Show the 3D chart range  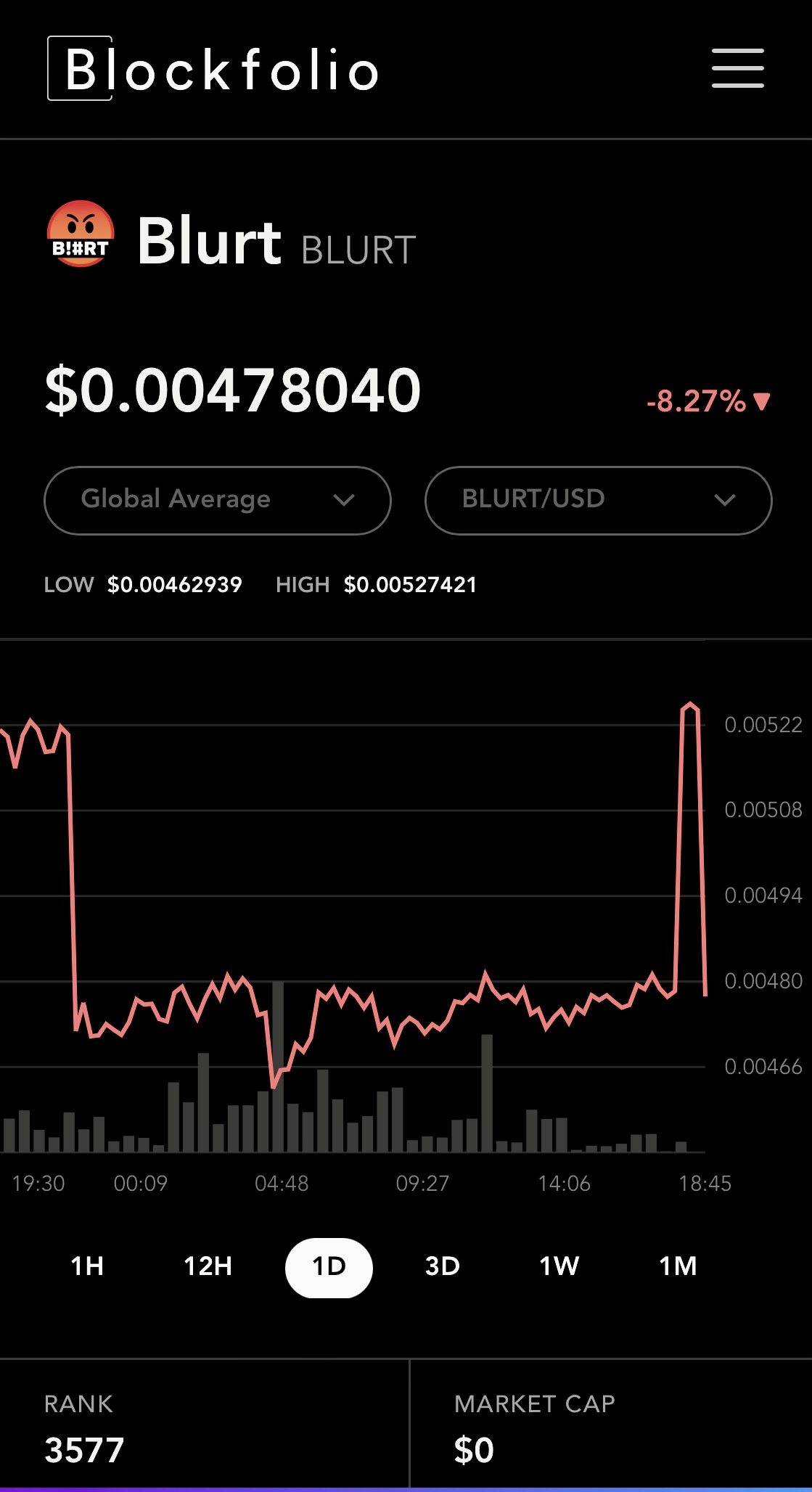click(x=442, y=1266)
